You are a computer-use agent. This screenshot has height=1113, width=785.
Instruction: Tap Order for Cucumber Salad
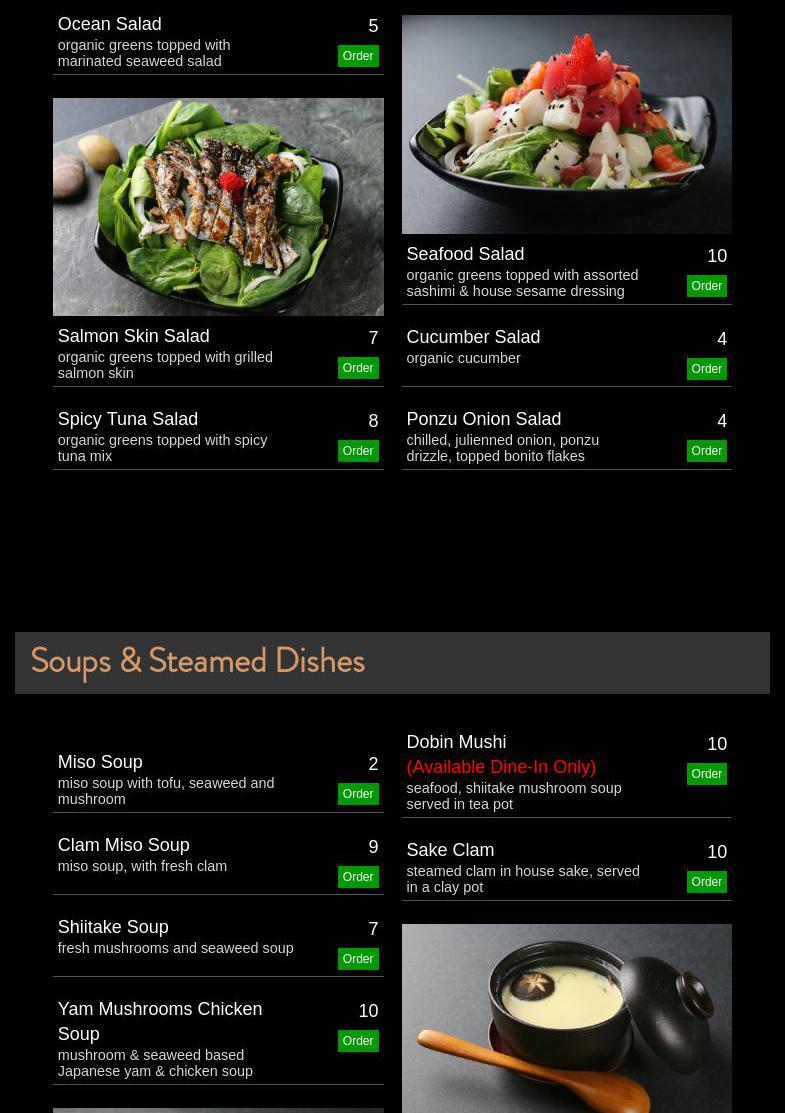pos(706,369)
